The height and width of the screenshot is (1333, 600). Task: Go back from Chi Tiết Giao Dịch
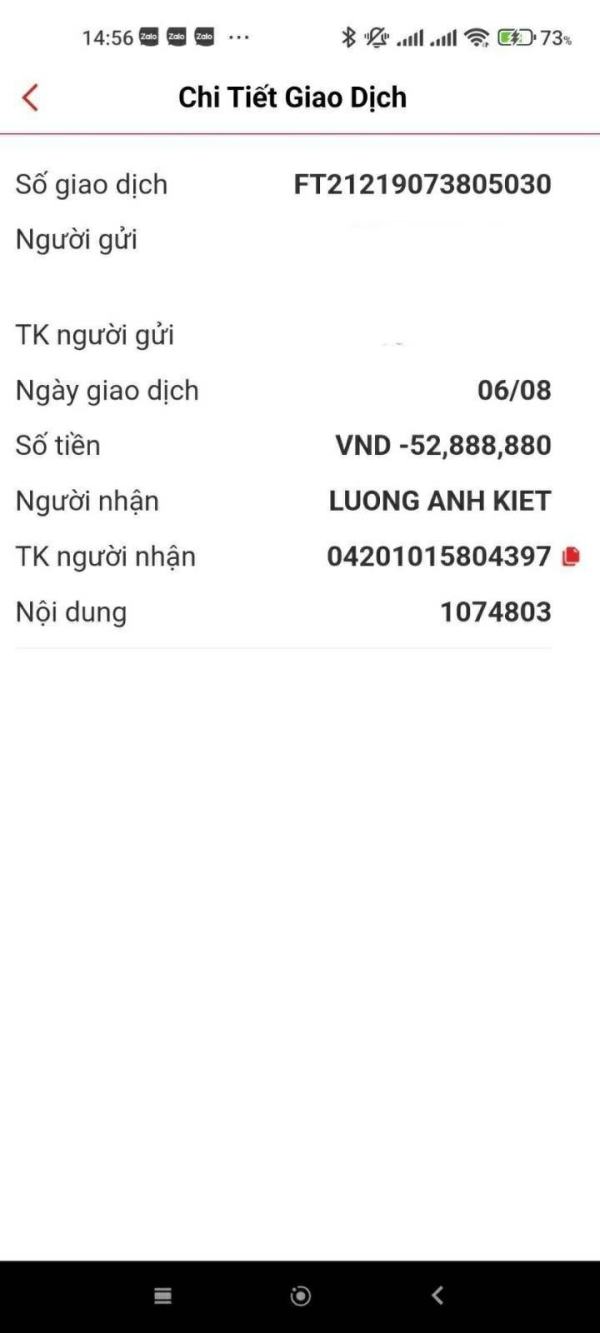(30, 97)
